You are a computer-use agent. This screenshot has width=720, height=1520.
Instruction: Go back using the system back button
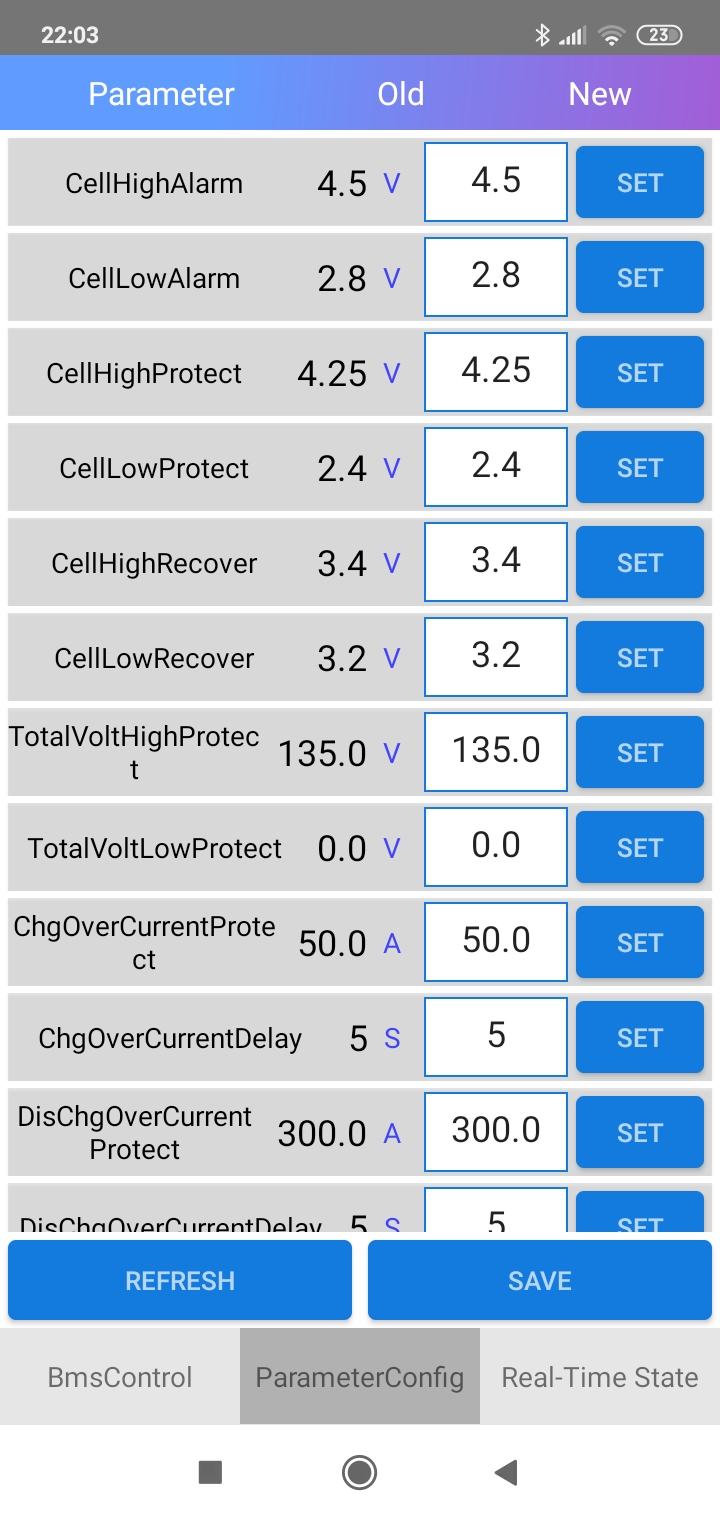click(506, 1471)
